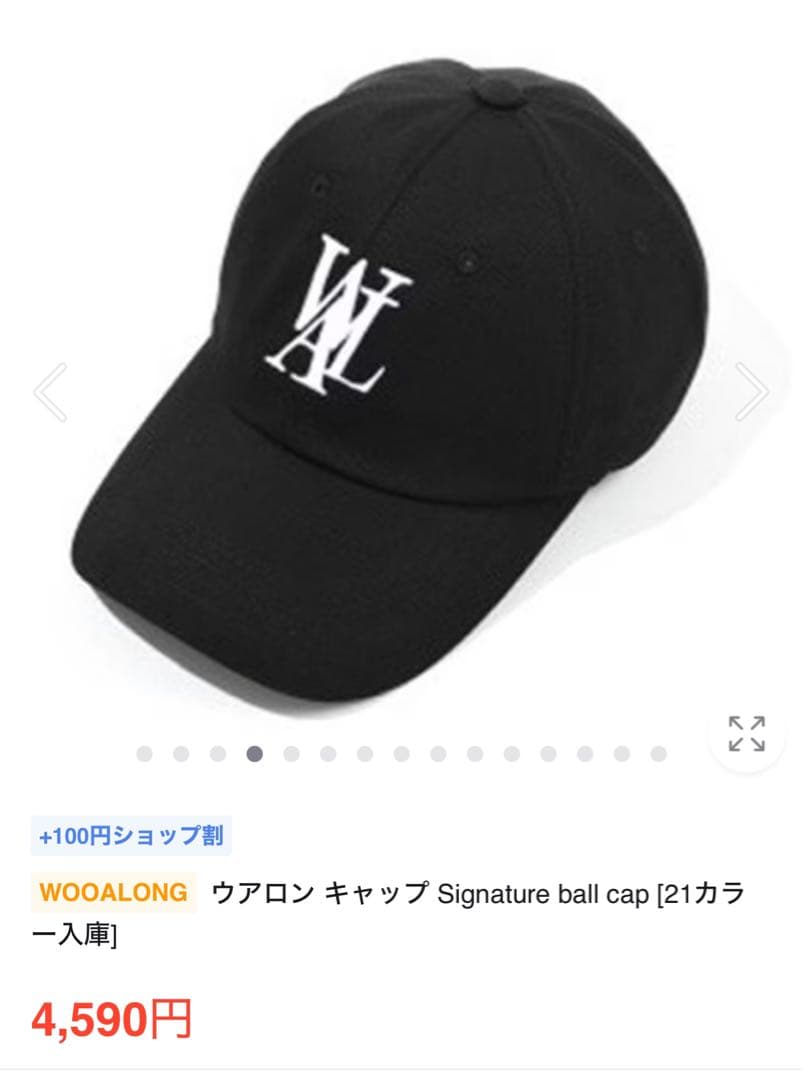Select the first carousel dot indicator
Viewport: 803px width, 1080px height.
(x=145, y=752)
